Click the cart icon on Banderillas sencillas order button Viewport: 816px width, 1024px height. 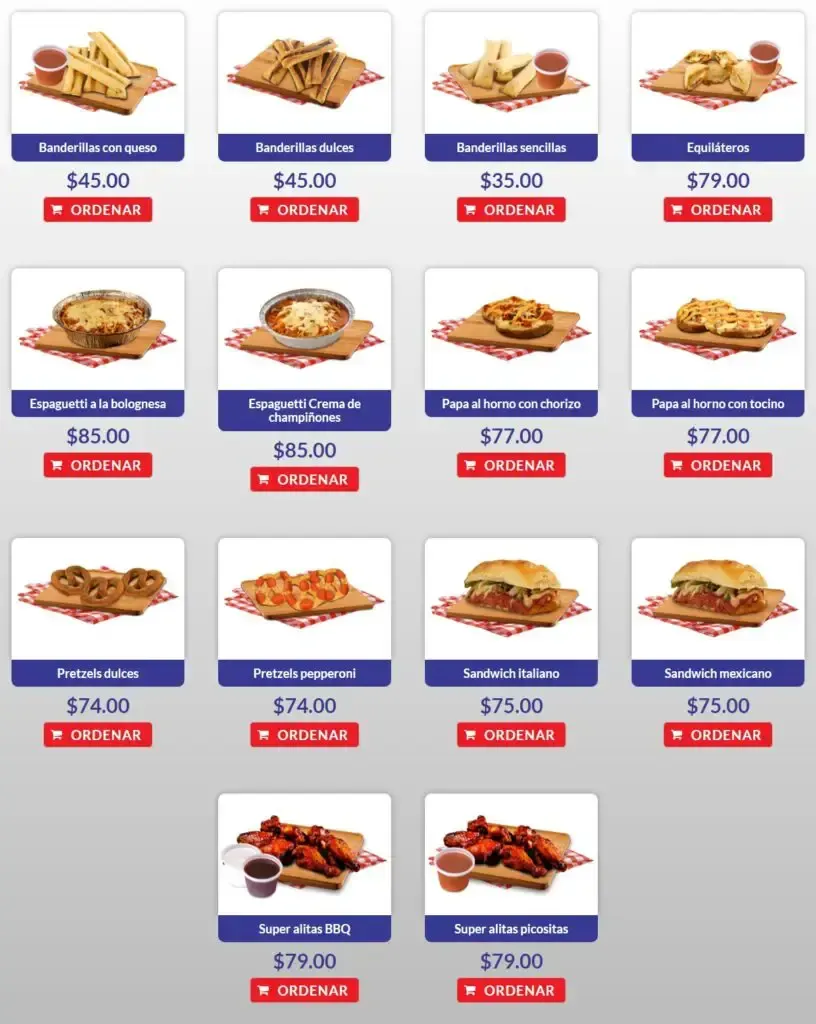point(471,210)
